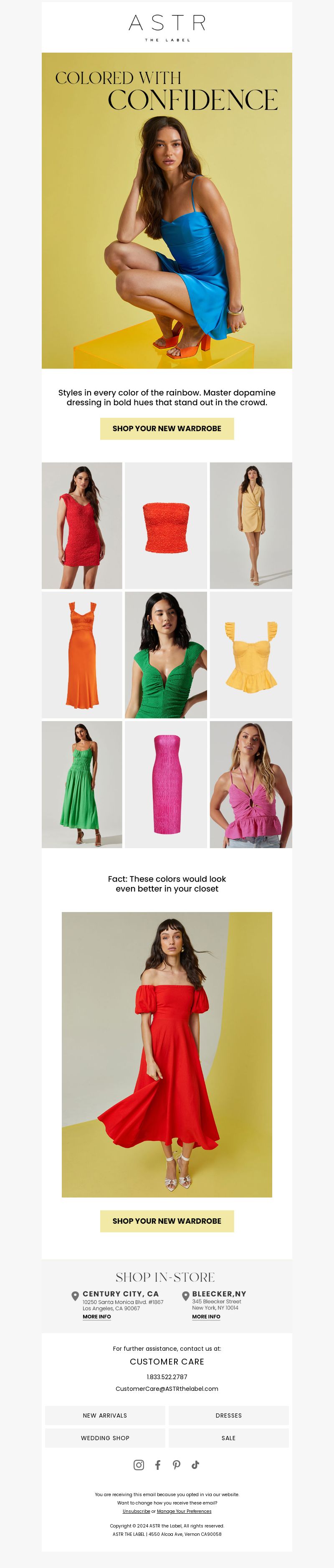View the orange maxi dress product

[82, 654]
